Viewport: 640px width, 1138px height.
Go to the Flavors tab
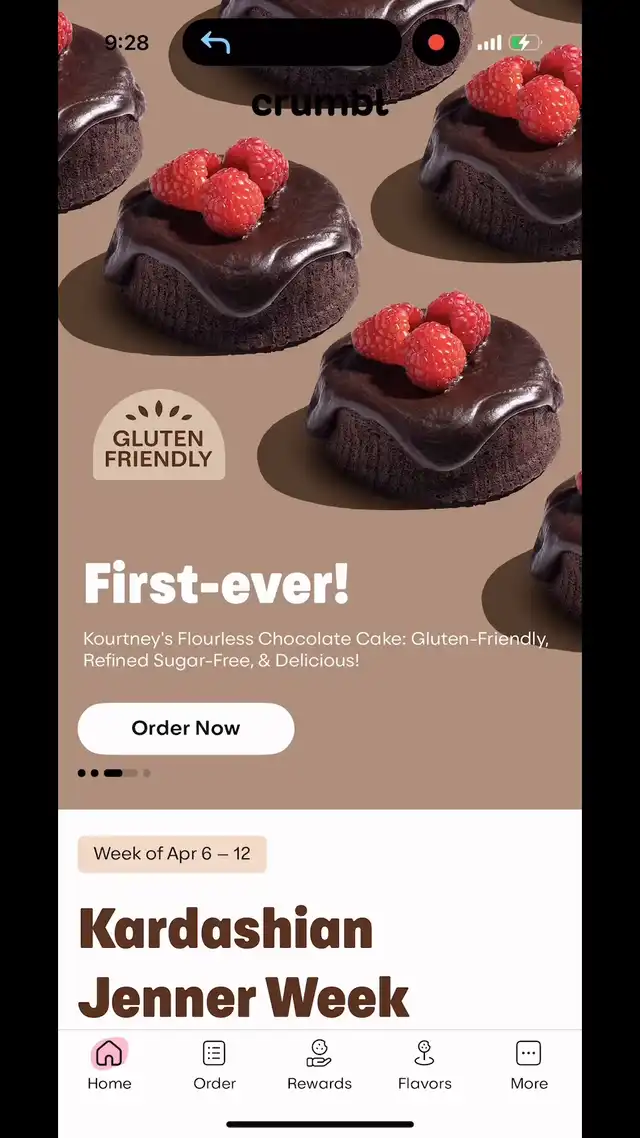(x=424, y=1064)
